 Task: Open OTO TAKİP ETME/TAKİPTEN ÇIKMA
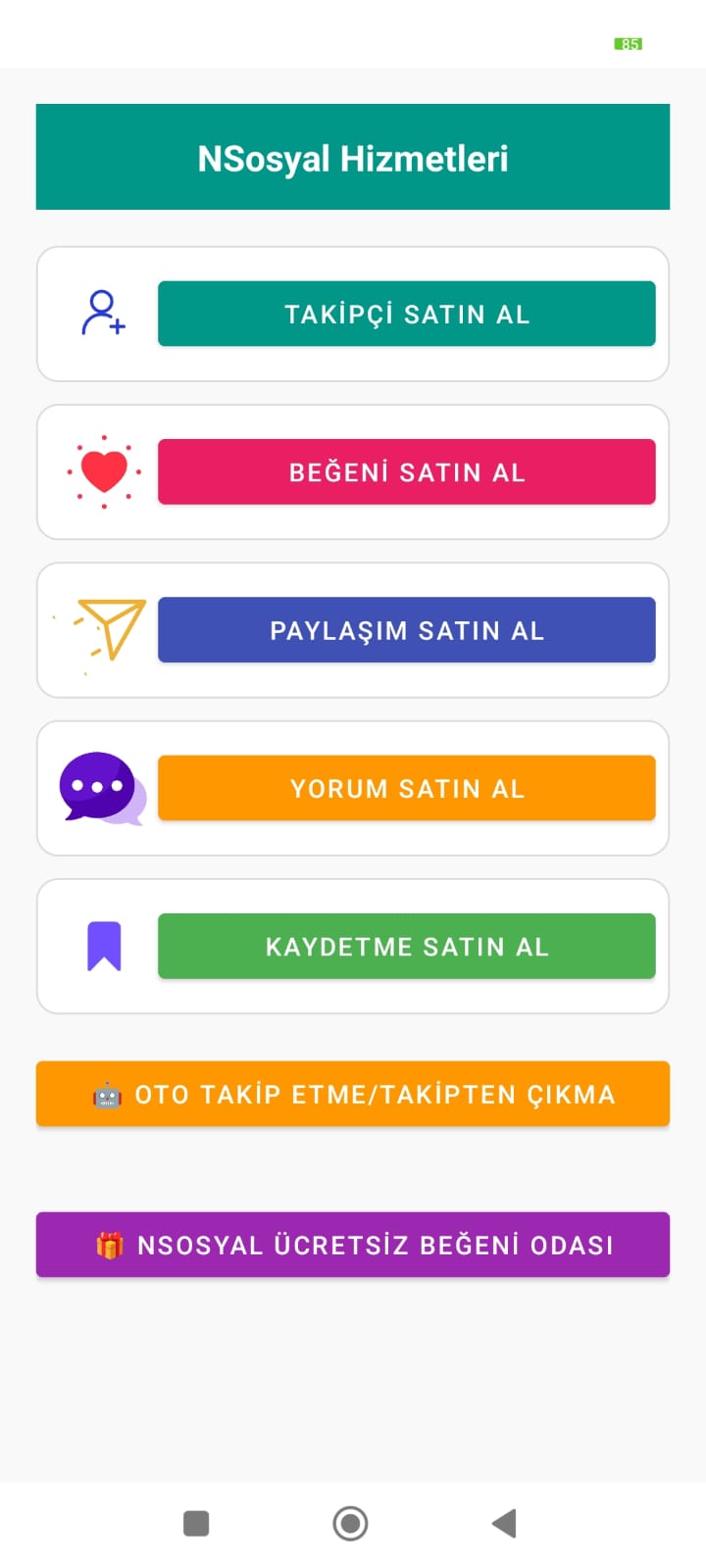click(353, 1094)
